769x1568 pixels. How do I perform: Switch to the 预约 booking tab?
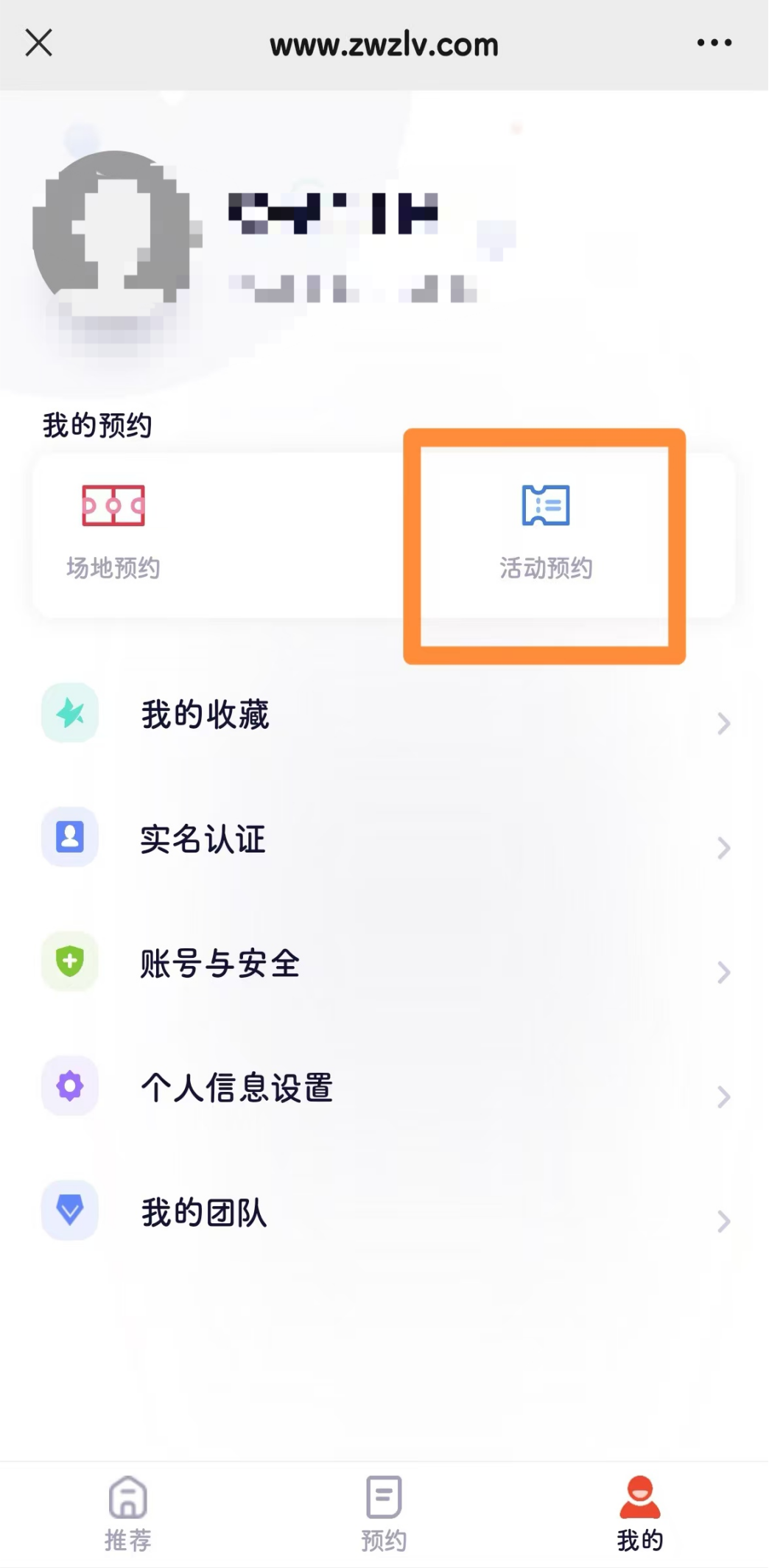pos(383,1507)
